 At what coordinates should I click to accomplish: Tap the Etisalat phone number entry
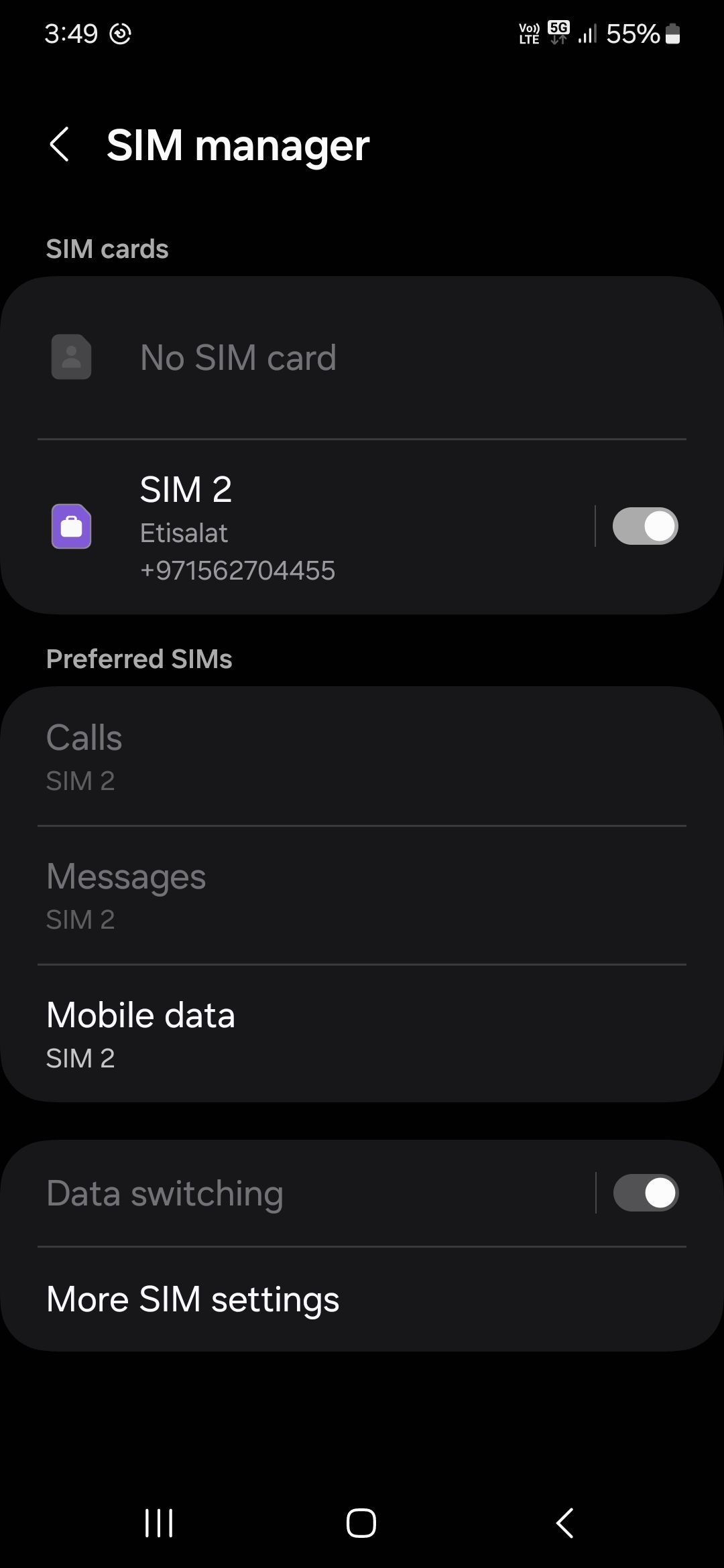[238, 570]
